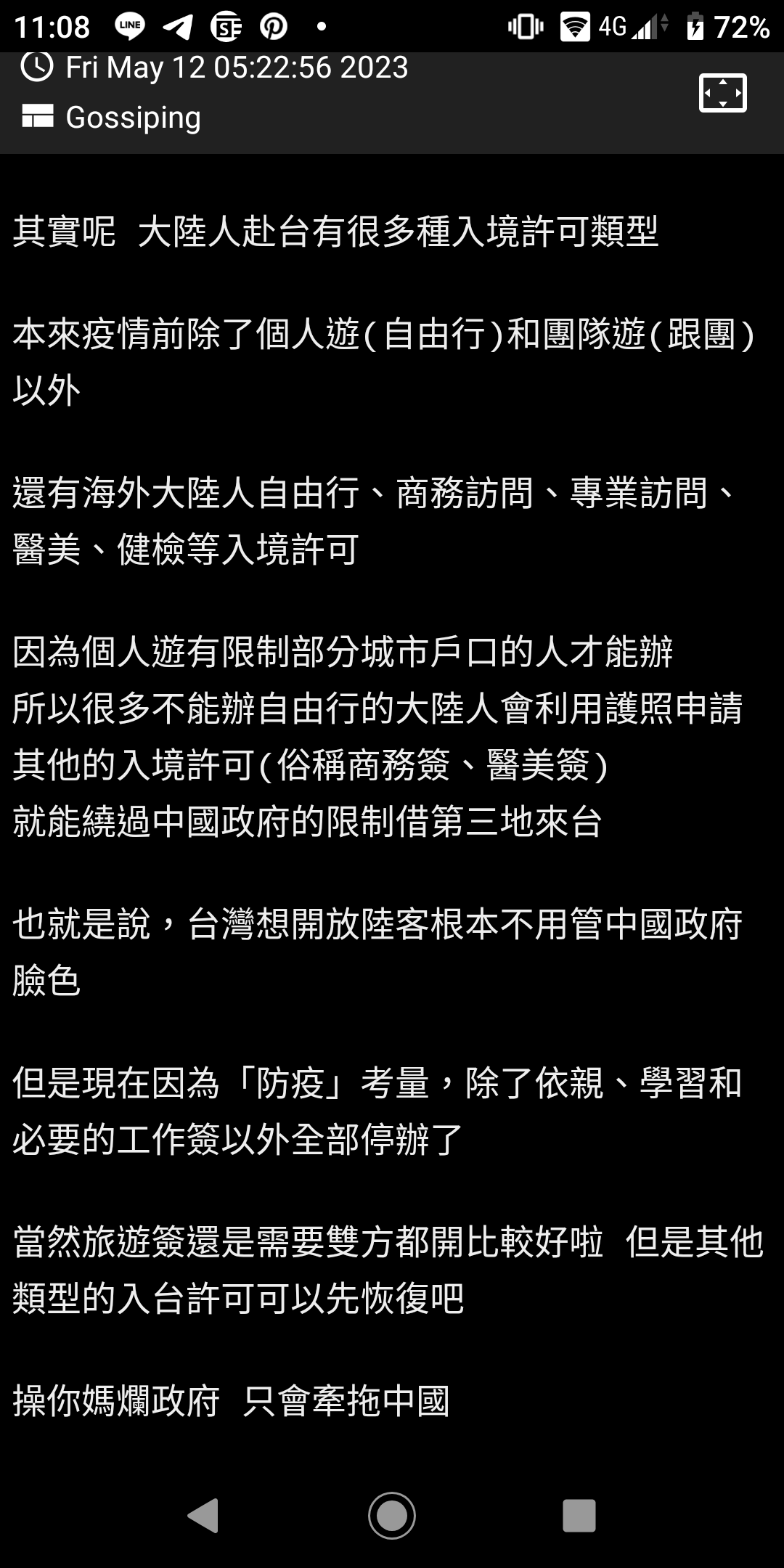Go back using the system back button
Image resolution: width=784 pixels, height=1568 pixels.
[x=203, y=1515]
